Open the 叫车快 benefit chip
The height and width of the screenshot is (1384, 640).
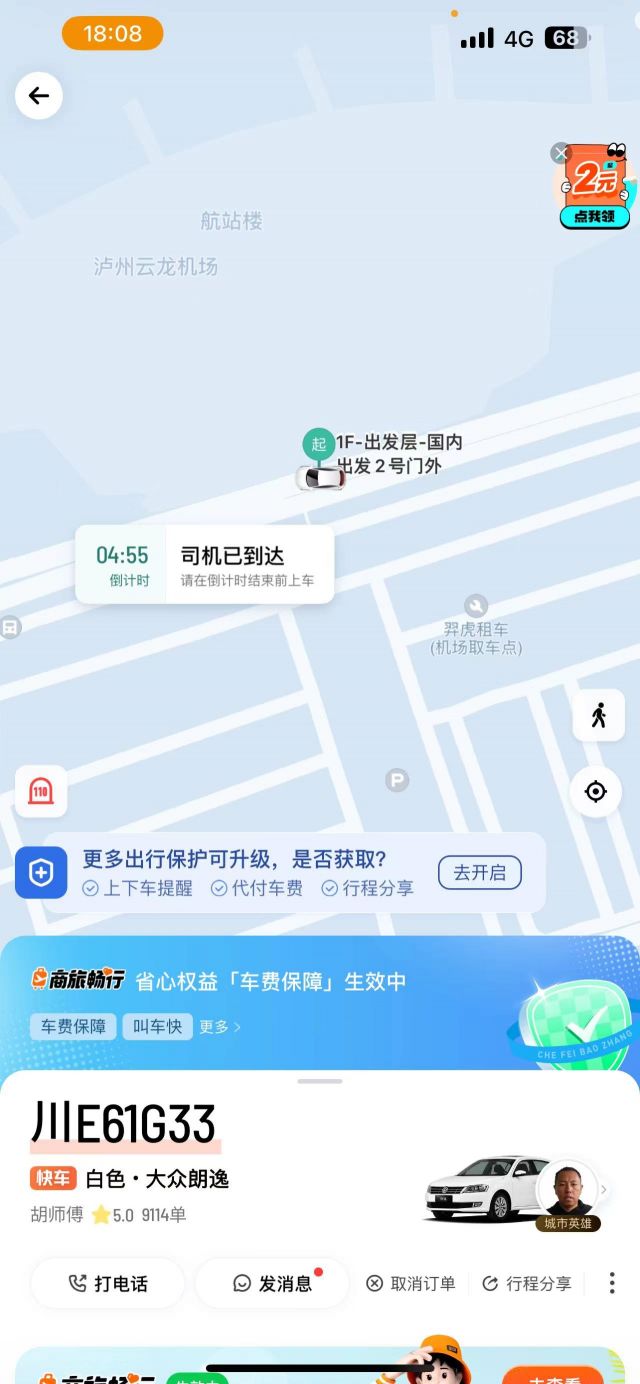[158, 1027]
